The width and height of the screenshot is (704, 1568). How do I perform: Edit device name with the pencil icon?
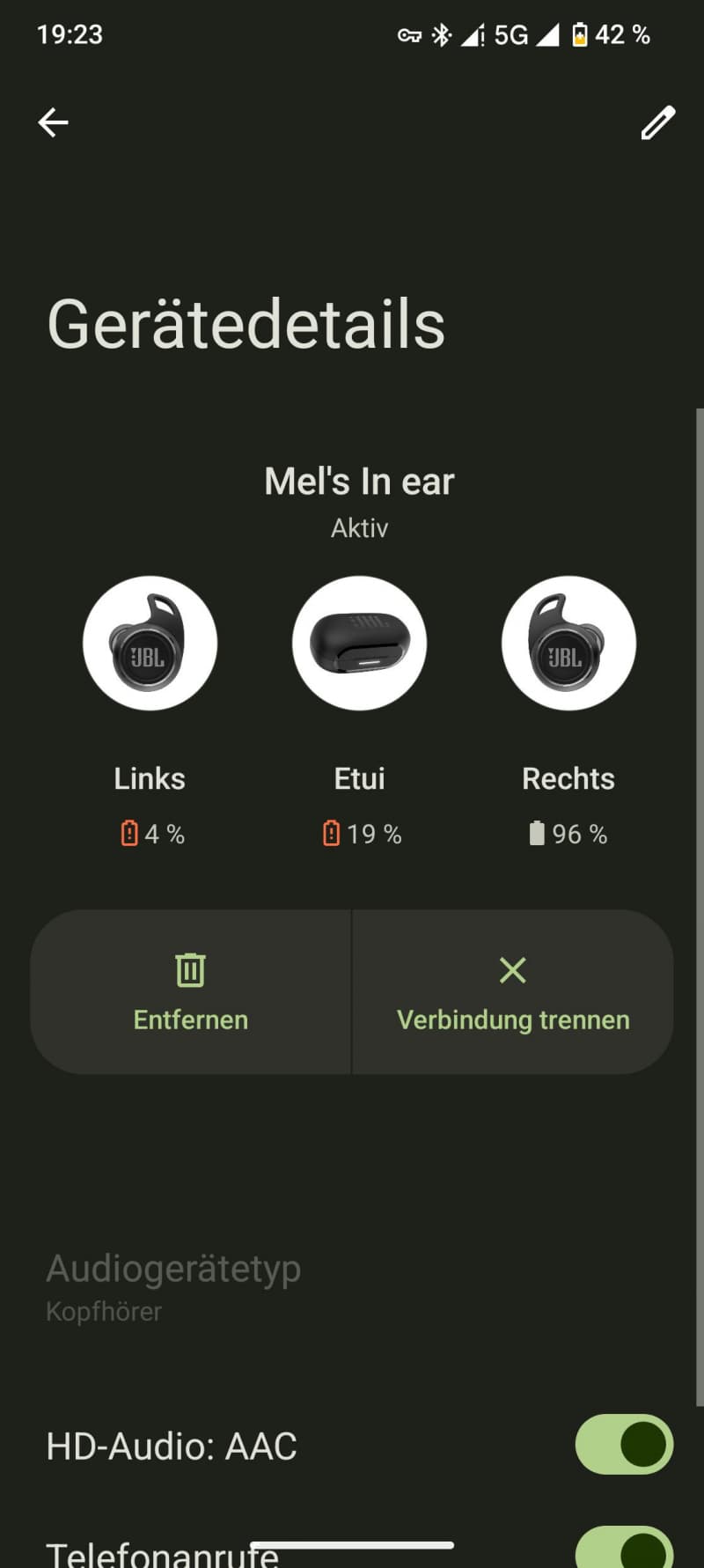[x=657, y=123]
